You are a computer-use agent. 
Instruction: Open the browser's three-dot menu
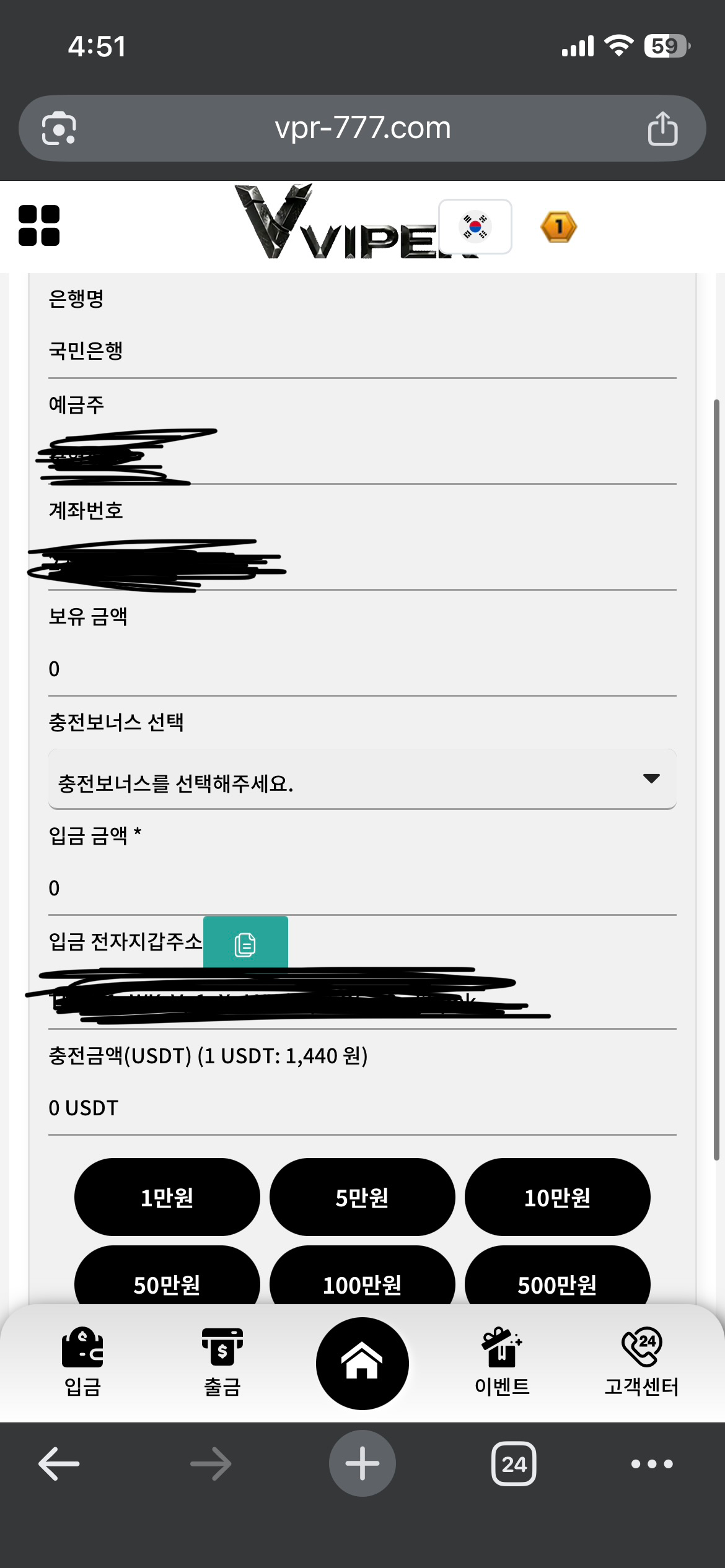[x=652, y=1464]
